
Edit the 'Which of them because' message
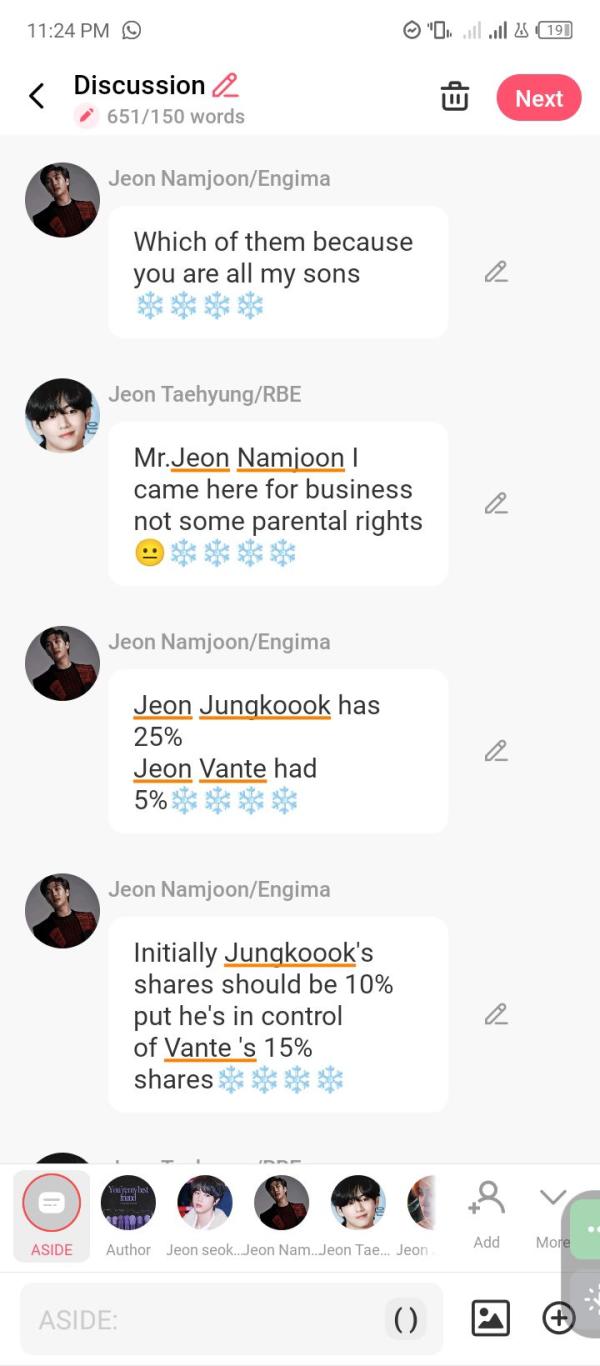(x=496, y=272)
